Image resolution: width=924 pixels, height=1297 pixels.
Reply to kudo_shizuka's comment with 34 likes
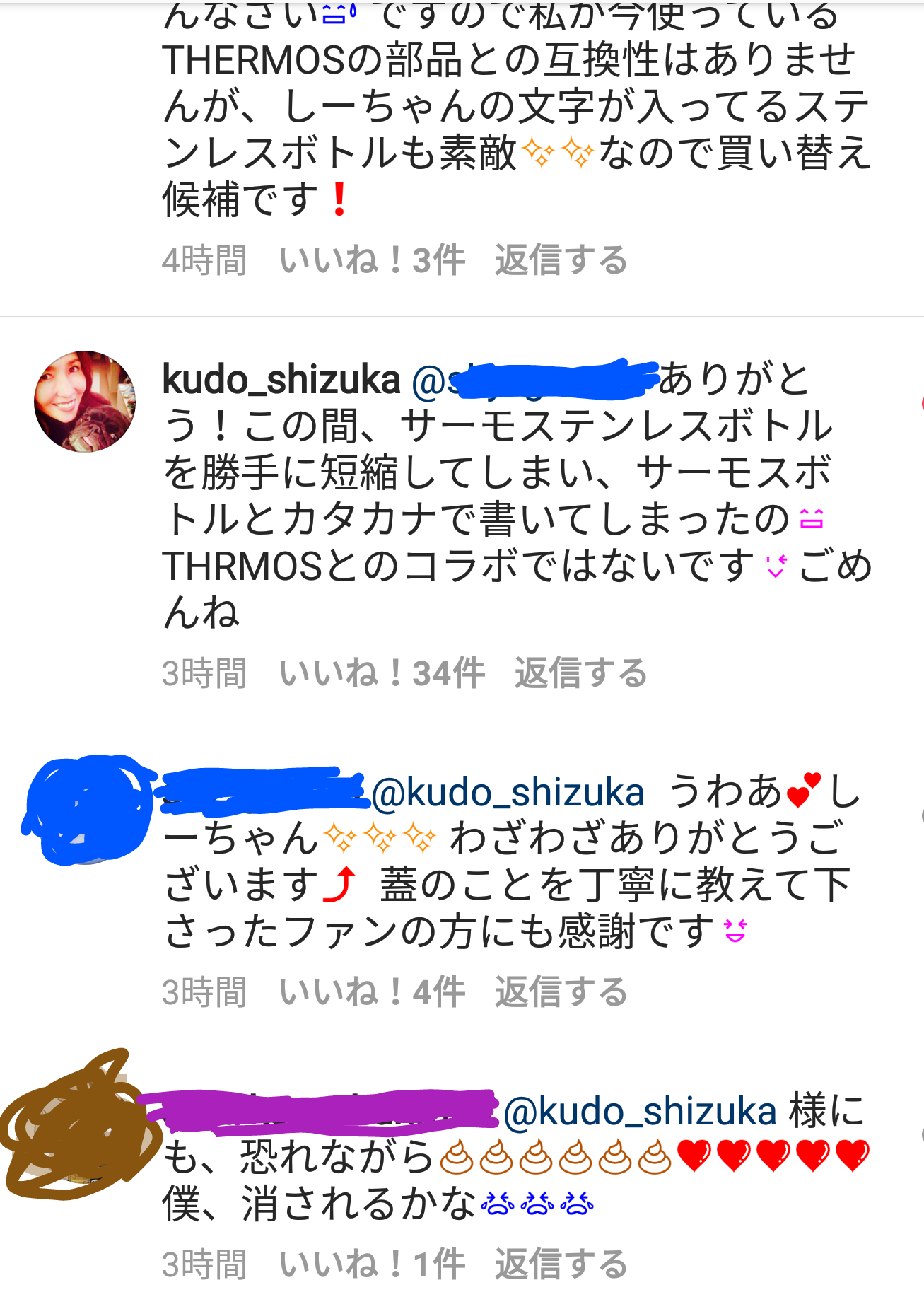[580, 673]
